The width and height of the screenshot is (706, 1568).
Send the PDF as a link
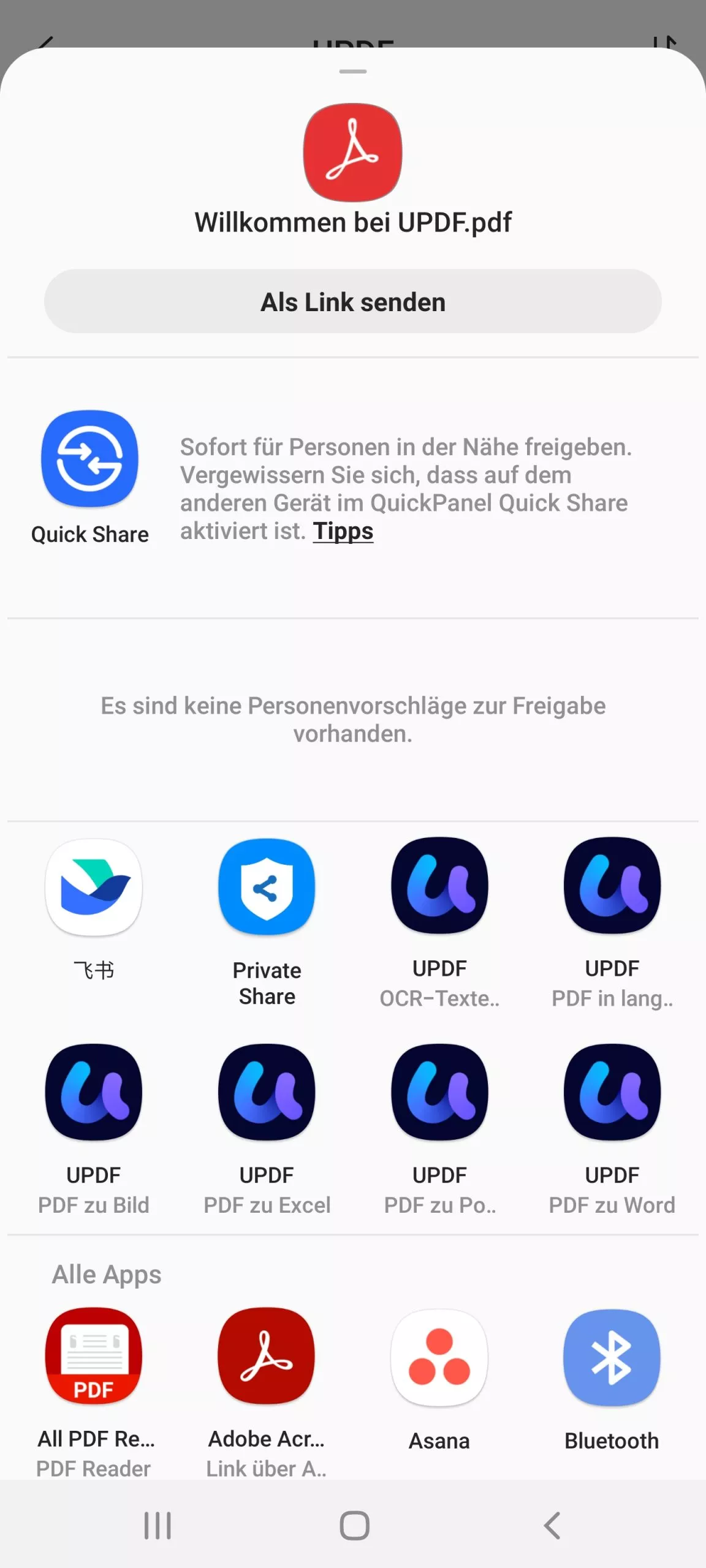[353, 301]
